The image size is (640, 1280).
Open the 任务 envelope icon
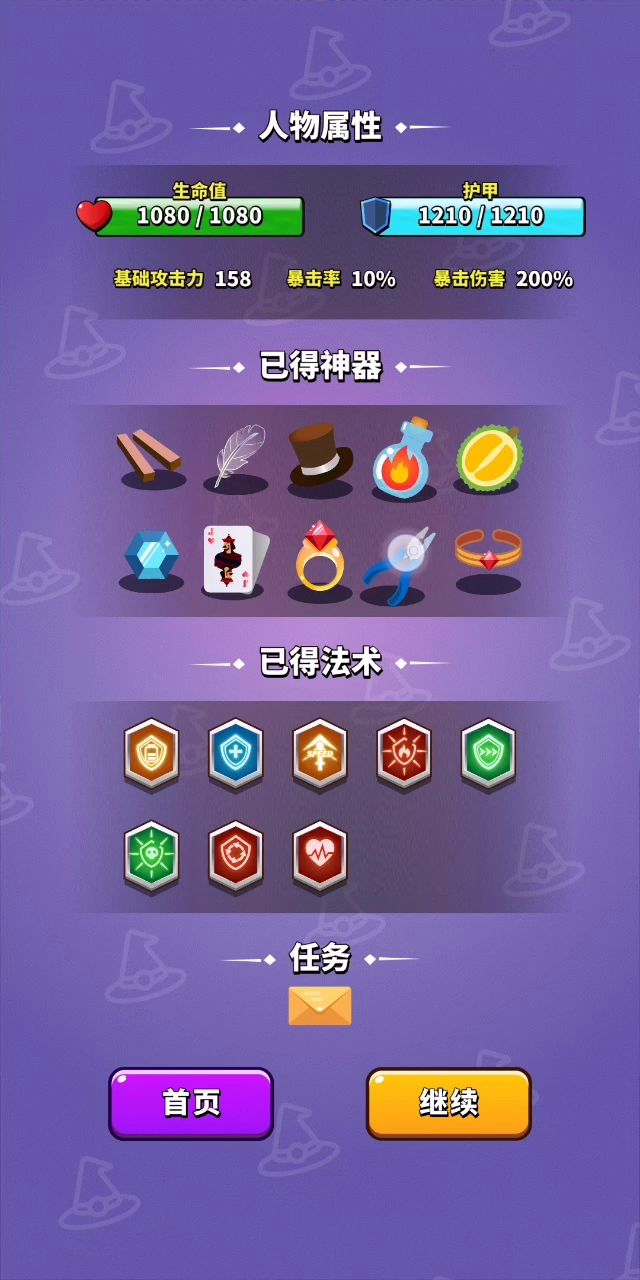pos(320,1005)
